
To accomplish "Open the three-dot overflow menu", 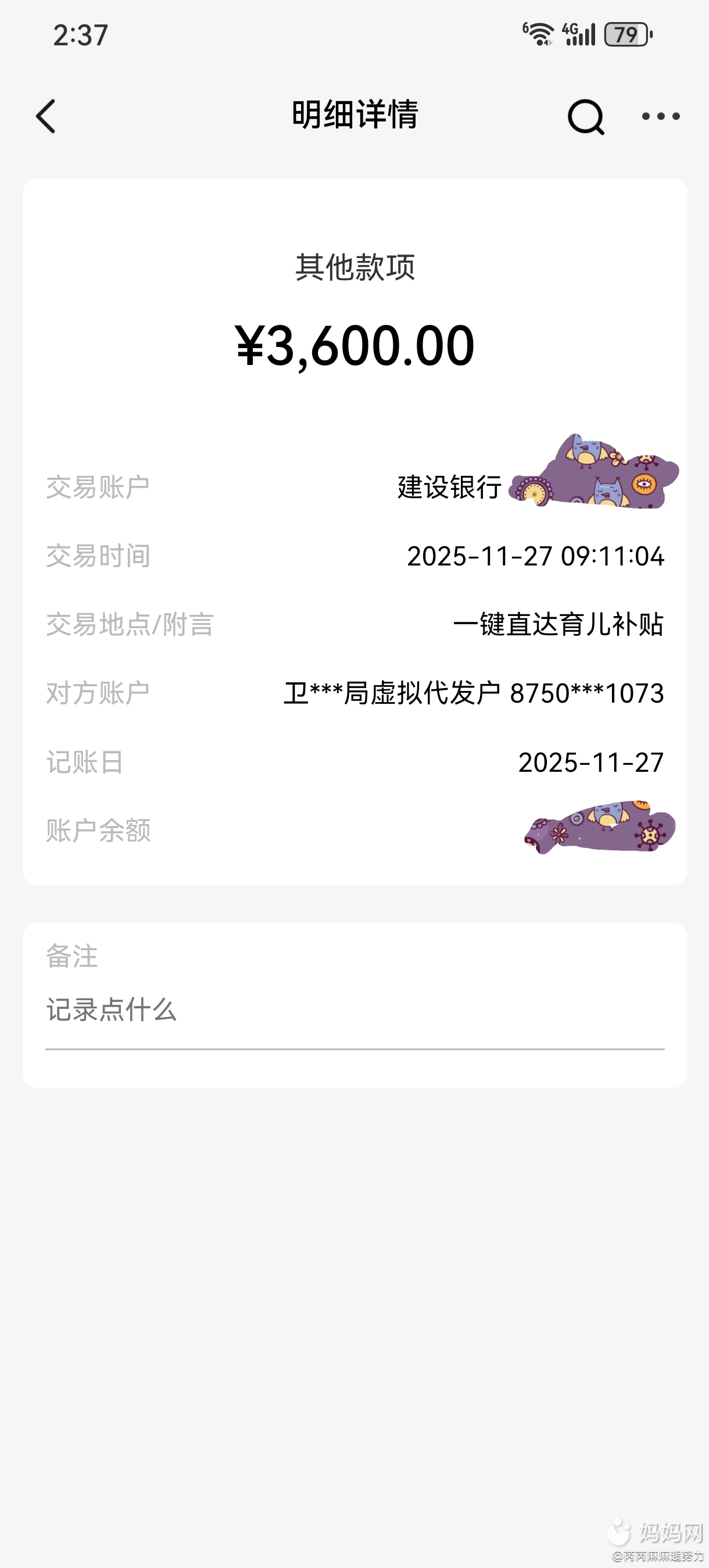I will tap(660, 116).
